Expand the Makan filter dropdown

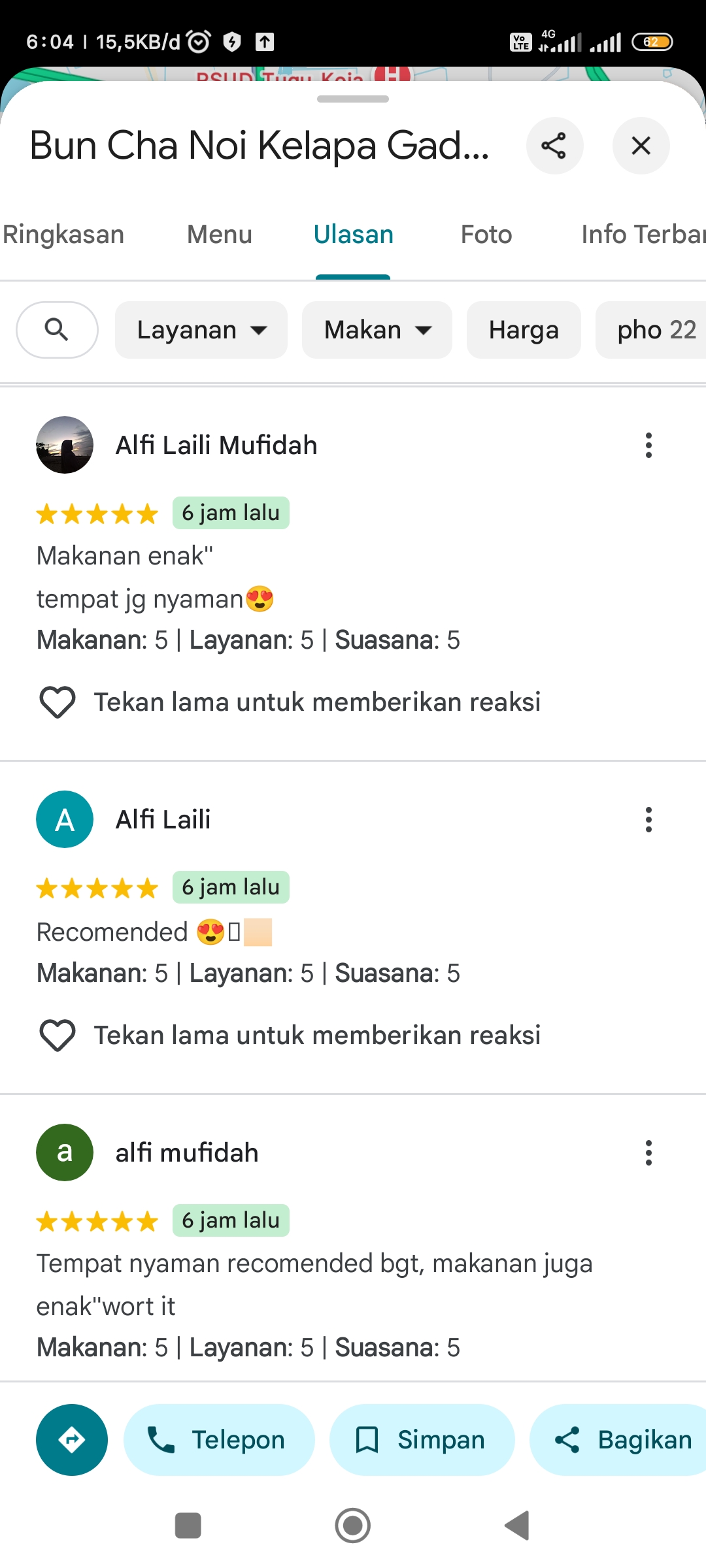point(377,330)
